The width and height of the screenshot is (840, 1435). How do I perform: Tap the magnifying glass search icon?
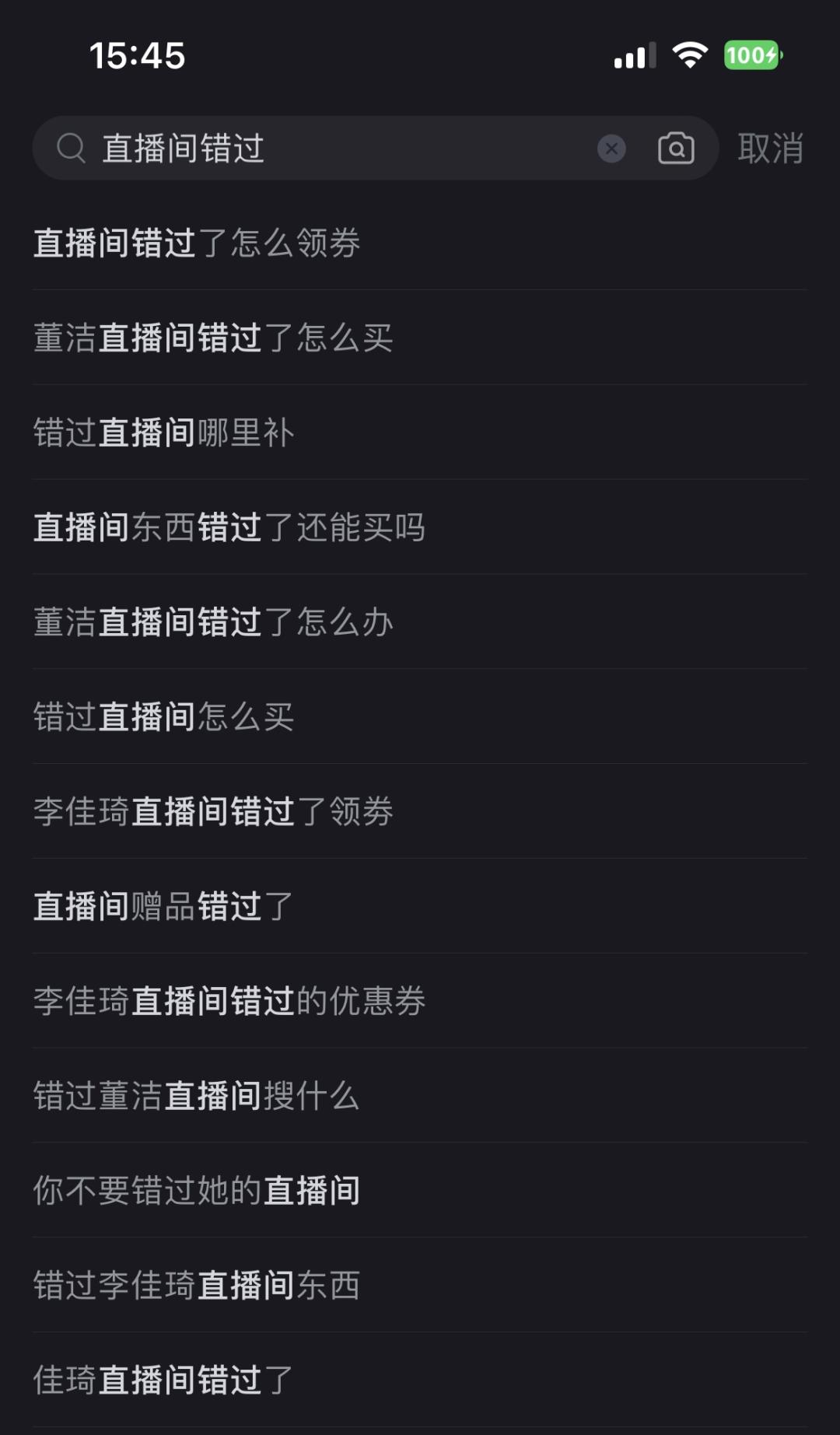[72, 148]
